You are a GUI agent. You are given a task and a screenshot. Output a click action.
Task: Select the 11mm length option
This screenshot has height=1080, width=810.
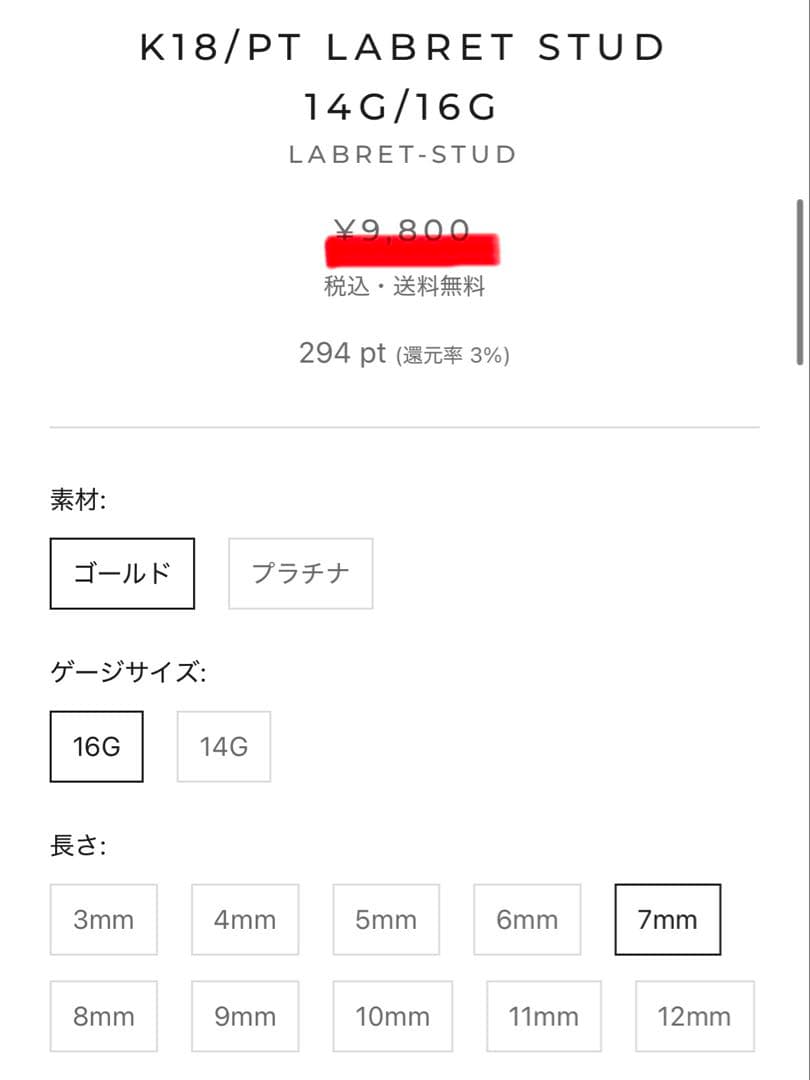[541, 1016]
